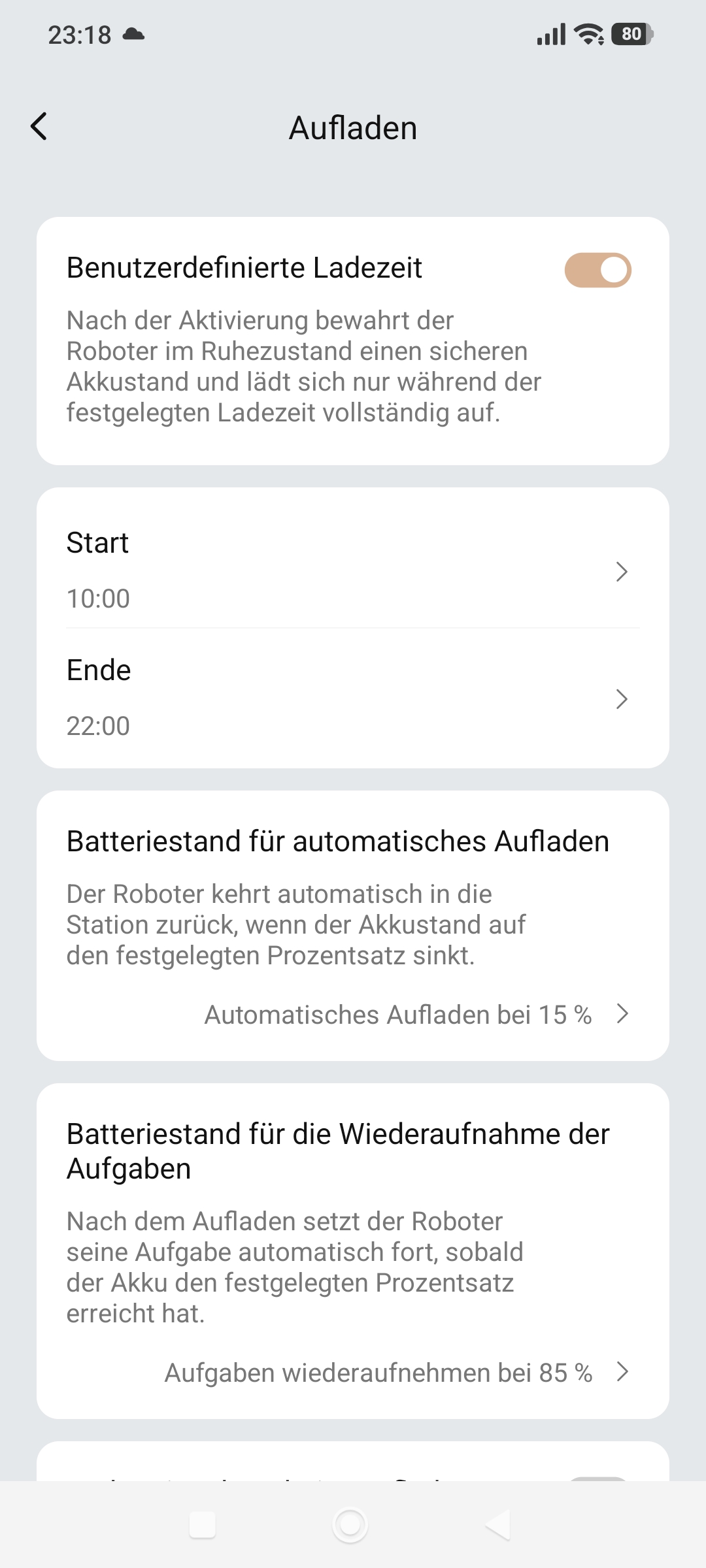
Task: Go back from the Aufladen screen
Action: (x=39, y=127)
